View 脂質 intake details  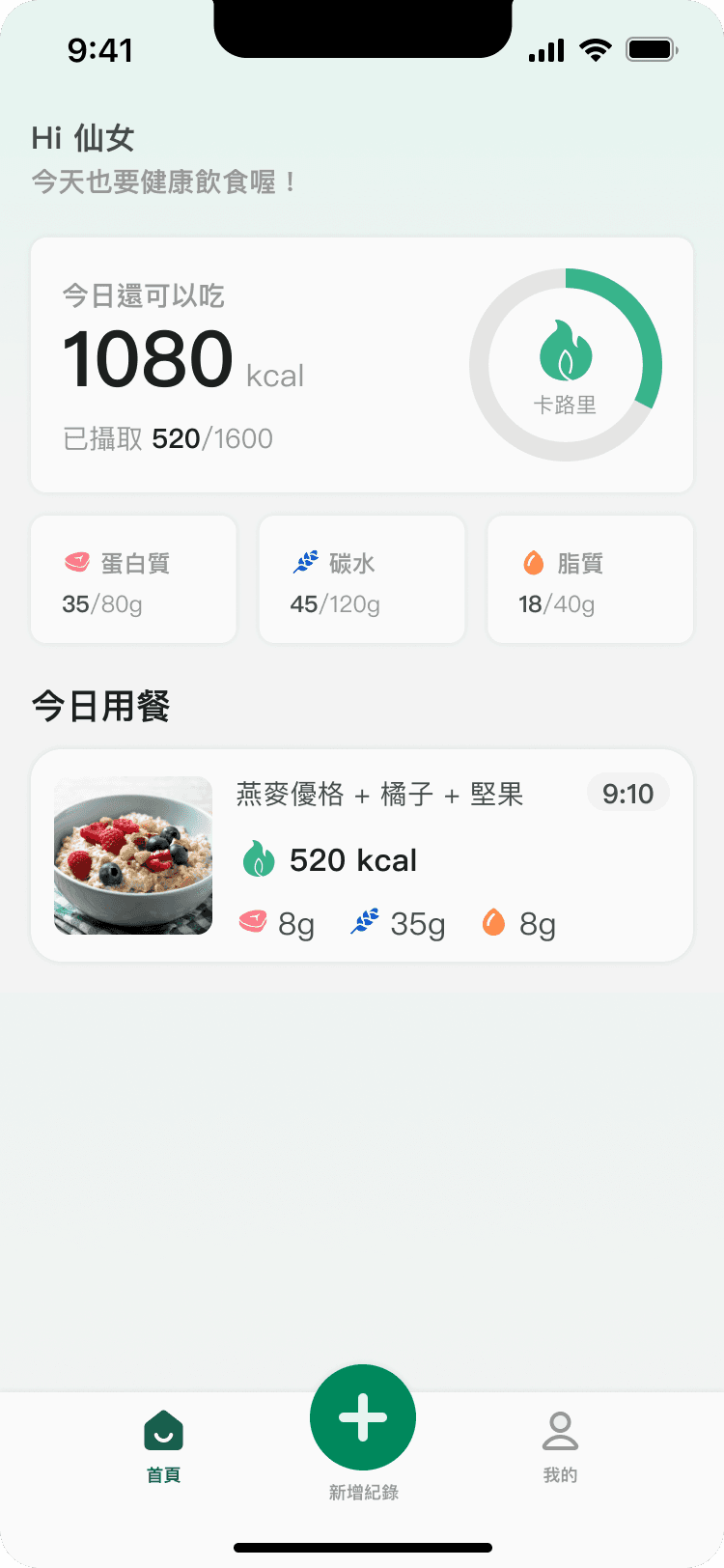point(590,579)
